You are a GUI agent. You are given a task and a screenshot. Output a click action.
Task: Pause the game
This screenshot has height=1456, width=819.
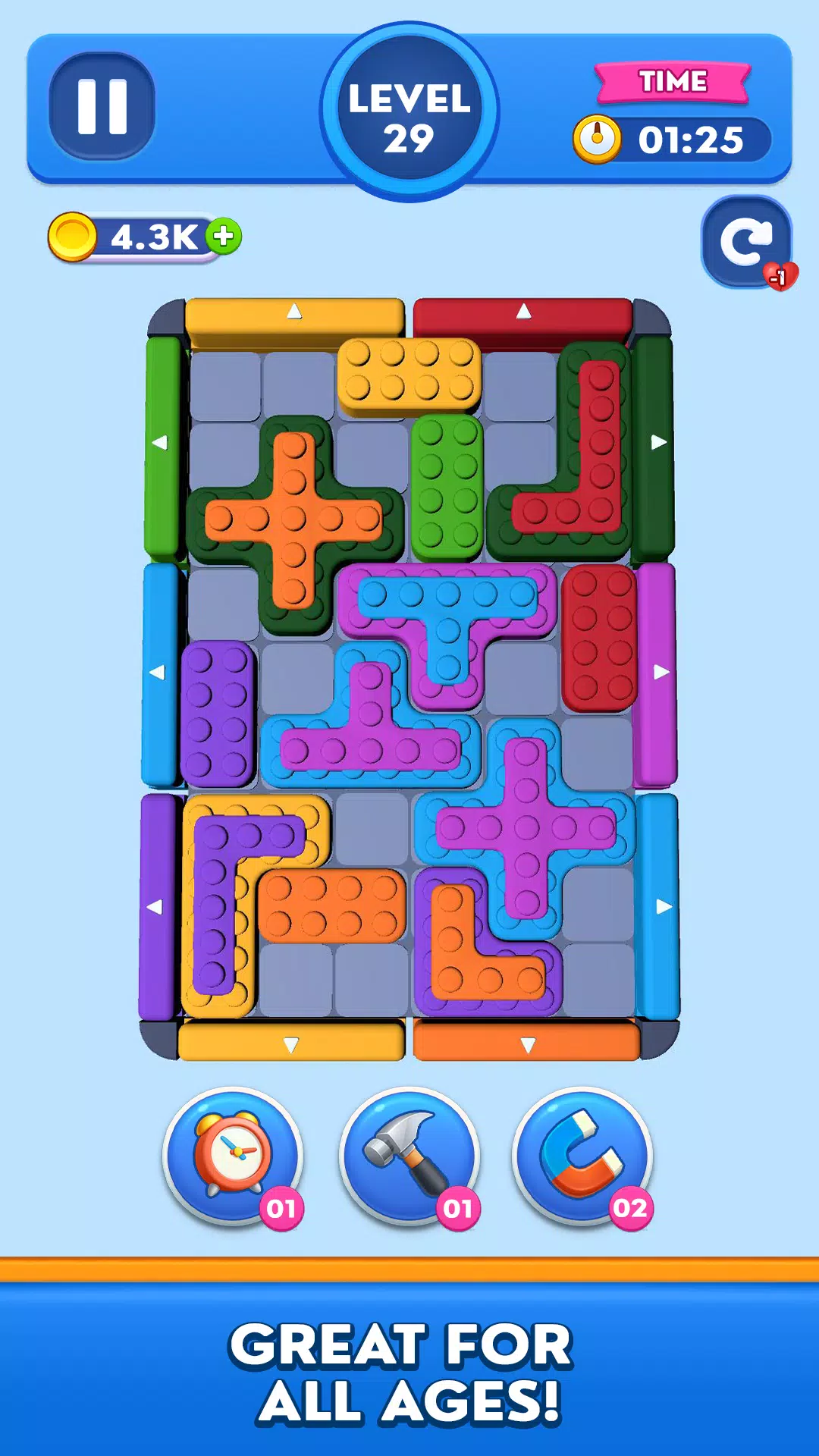tap(102, 106)
